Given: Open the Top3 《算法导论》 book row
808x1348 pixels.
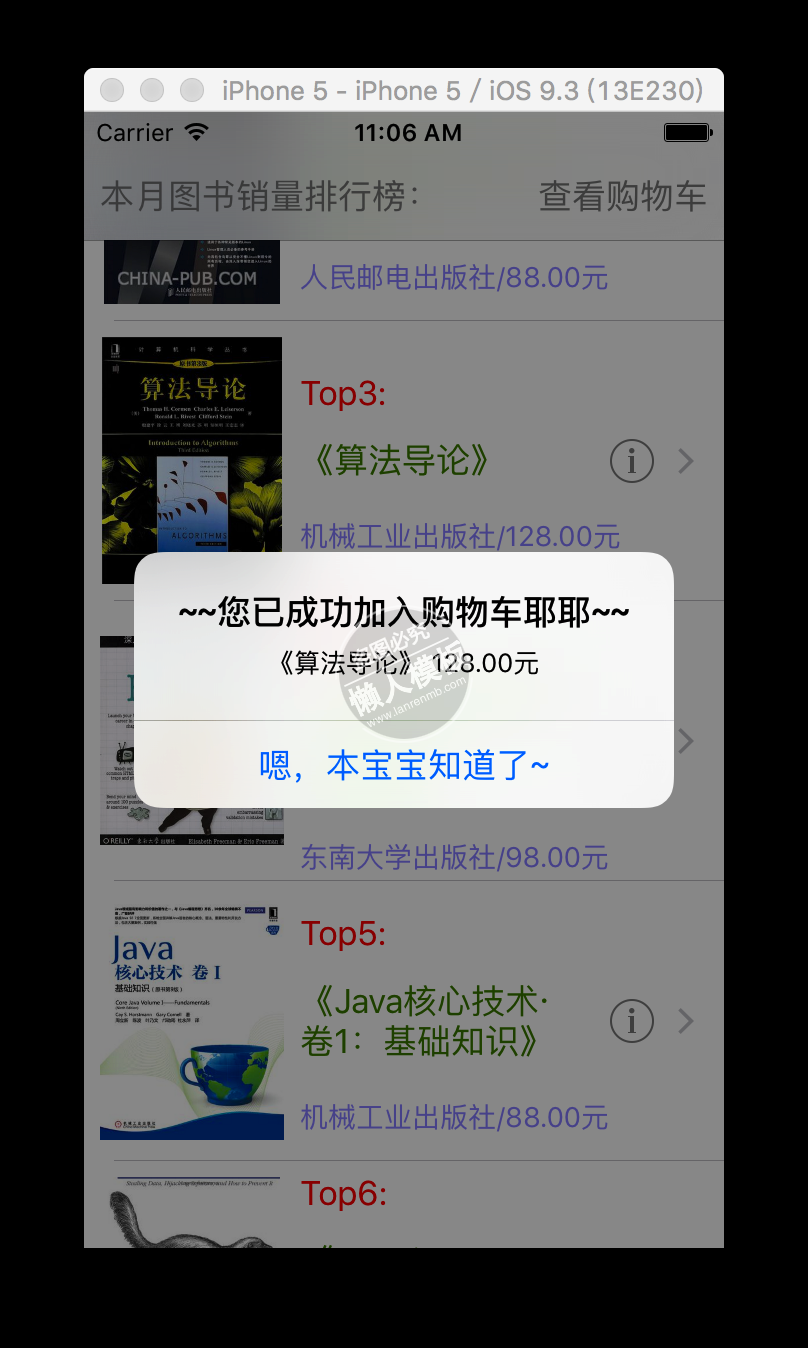Looking at the screenshot, I should 404,461.
